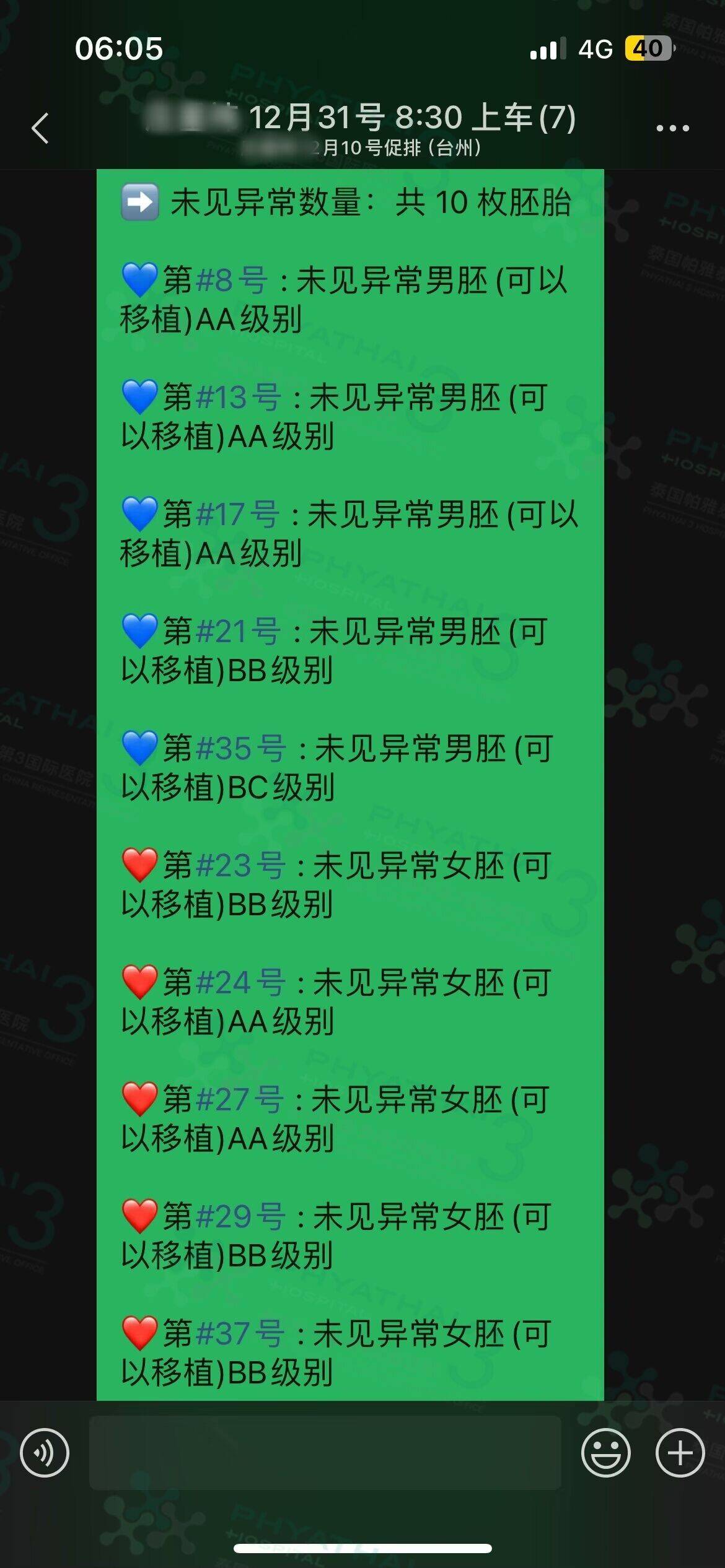The width and height of the screenshot is (725, 1568).
Task: Switch to voice message input
Action: pos(45,1452)
